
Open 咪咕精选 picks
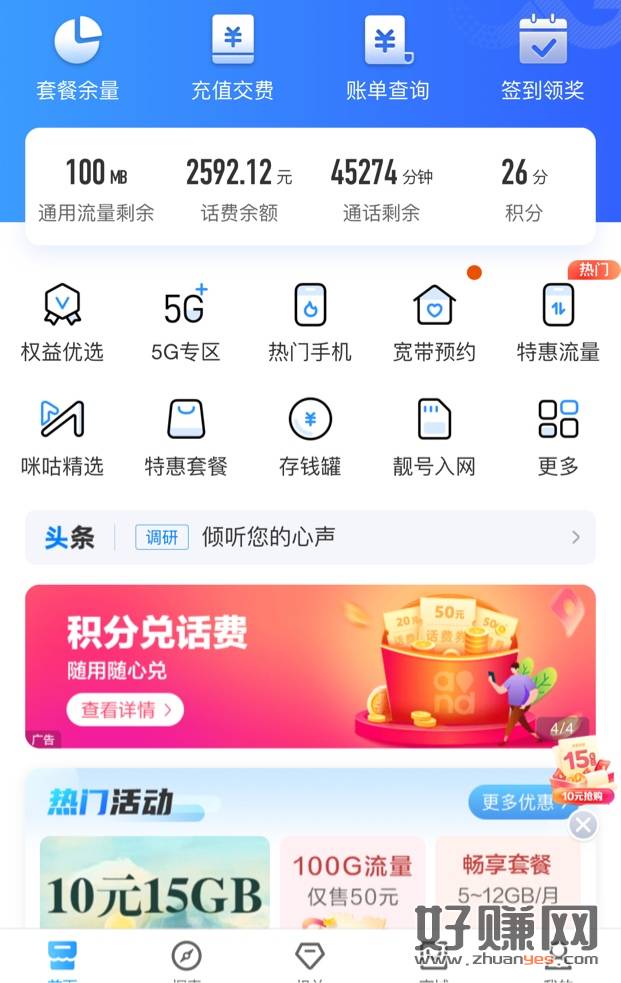pyautogui.click(x=62, y=437)
